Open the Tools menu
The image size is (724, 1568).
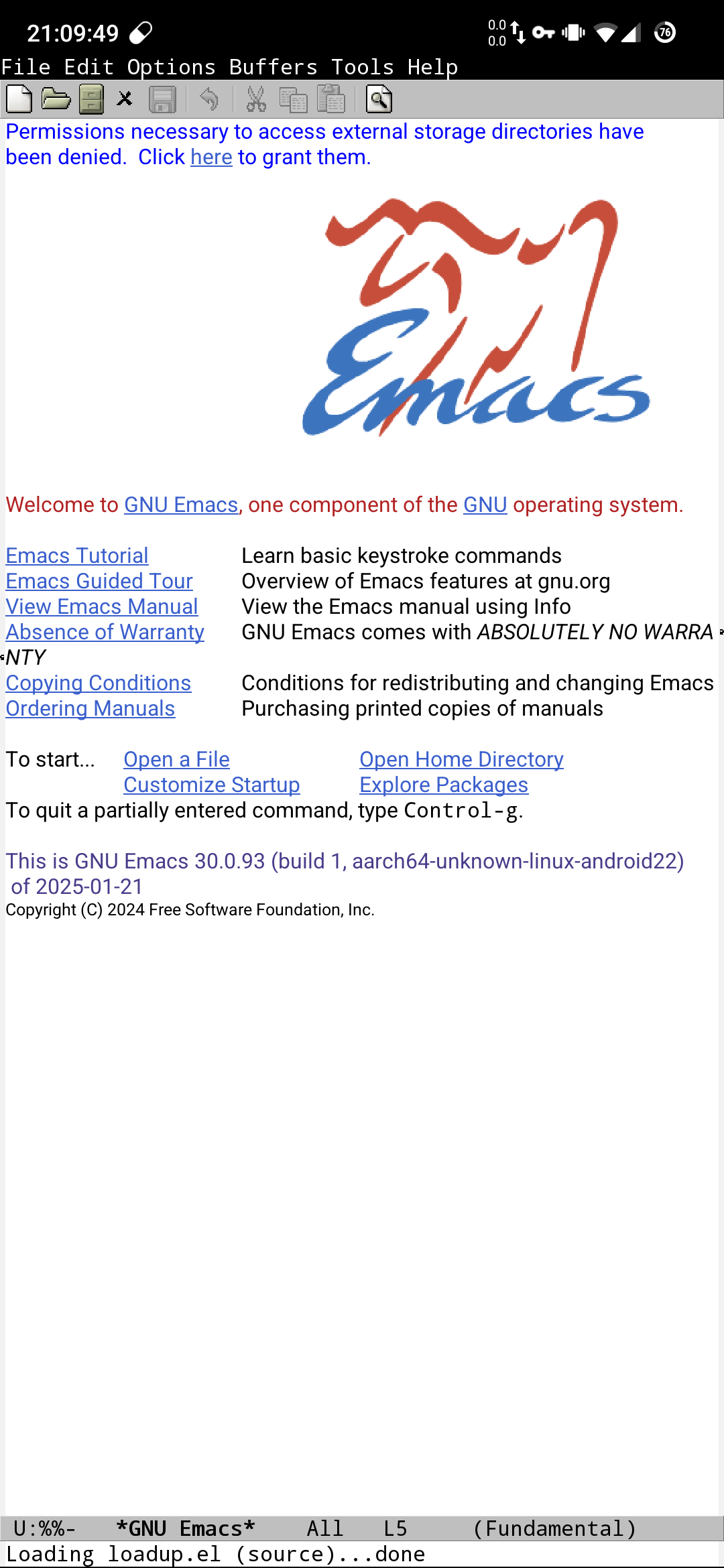tap(362, 67)
